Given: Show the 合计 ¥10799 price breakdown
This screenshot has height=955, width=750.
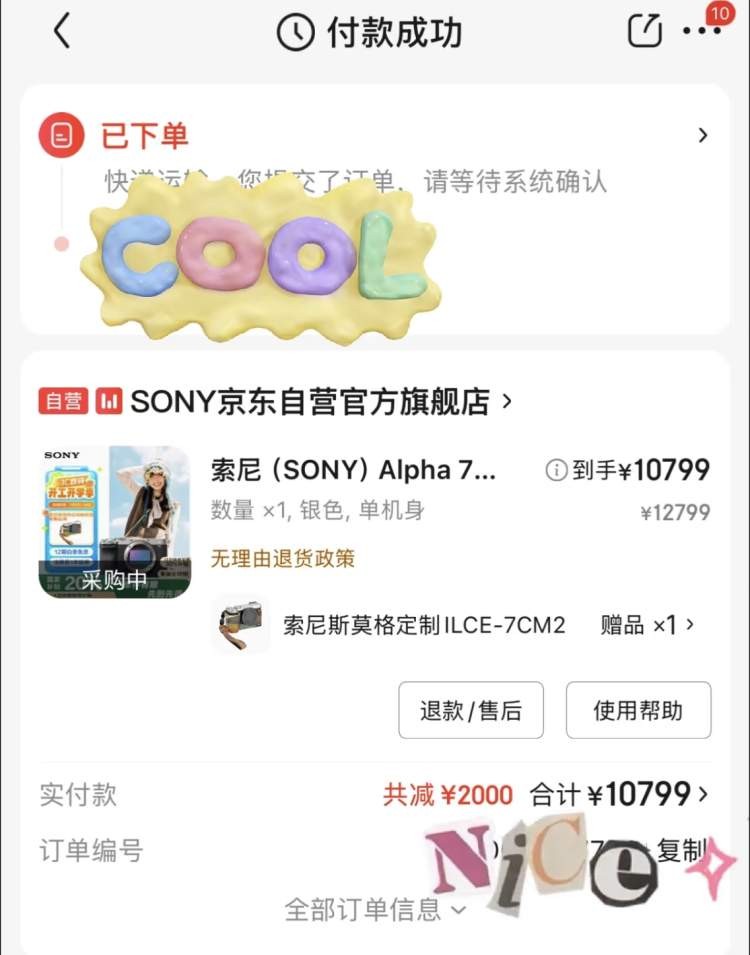Looking at the screenshot, I should (620, 795).
